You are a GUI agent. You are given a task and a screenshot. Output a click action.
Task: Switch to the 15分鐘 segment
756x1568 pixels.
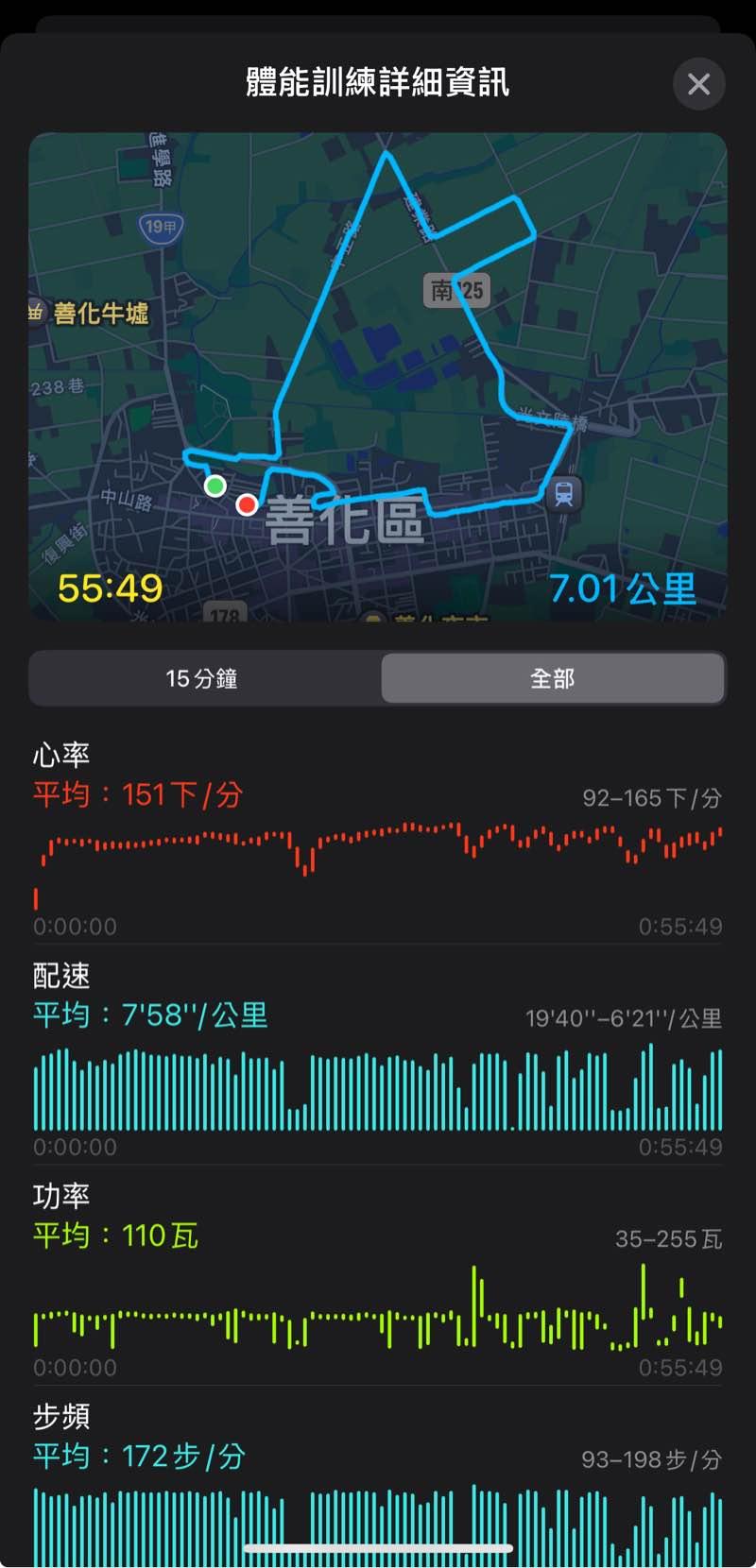click(202, 678)
